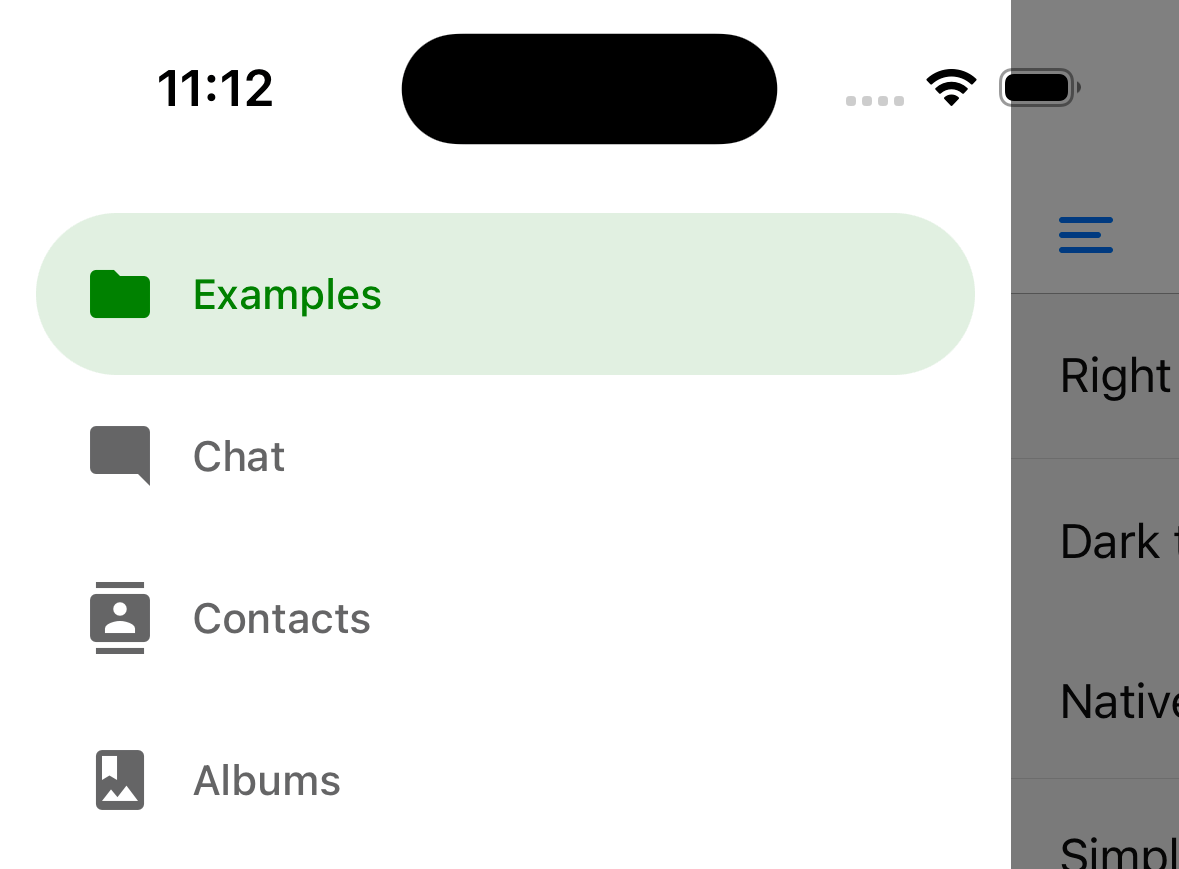Tap the hamburger drawer menu button
The height and width of the screenshot is (869, 1179).
[1085, 235]
